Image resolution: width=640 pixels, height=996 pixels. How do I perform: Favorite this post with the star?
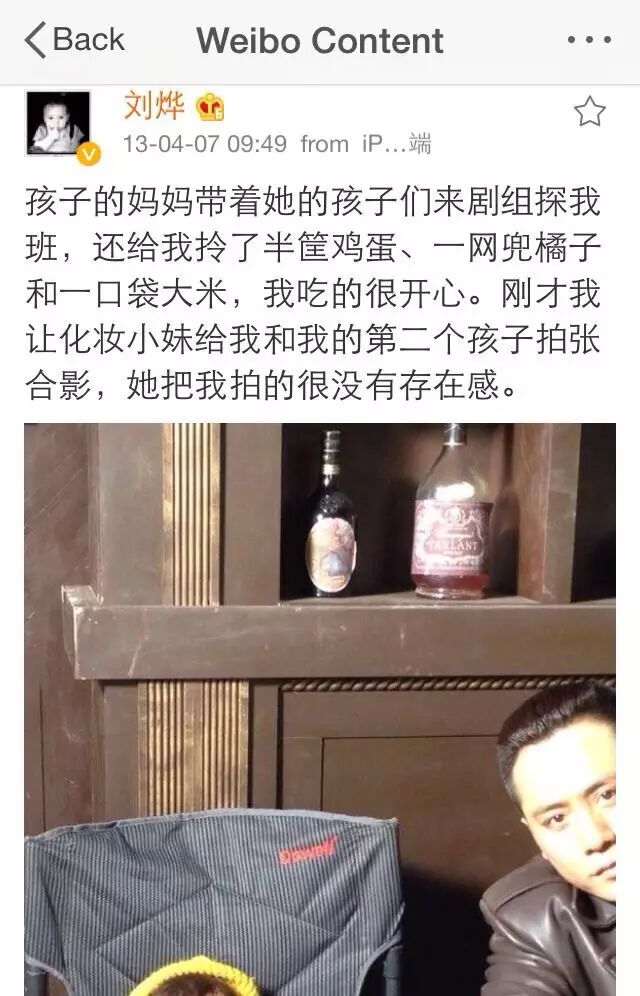coord(589,112)
